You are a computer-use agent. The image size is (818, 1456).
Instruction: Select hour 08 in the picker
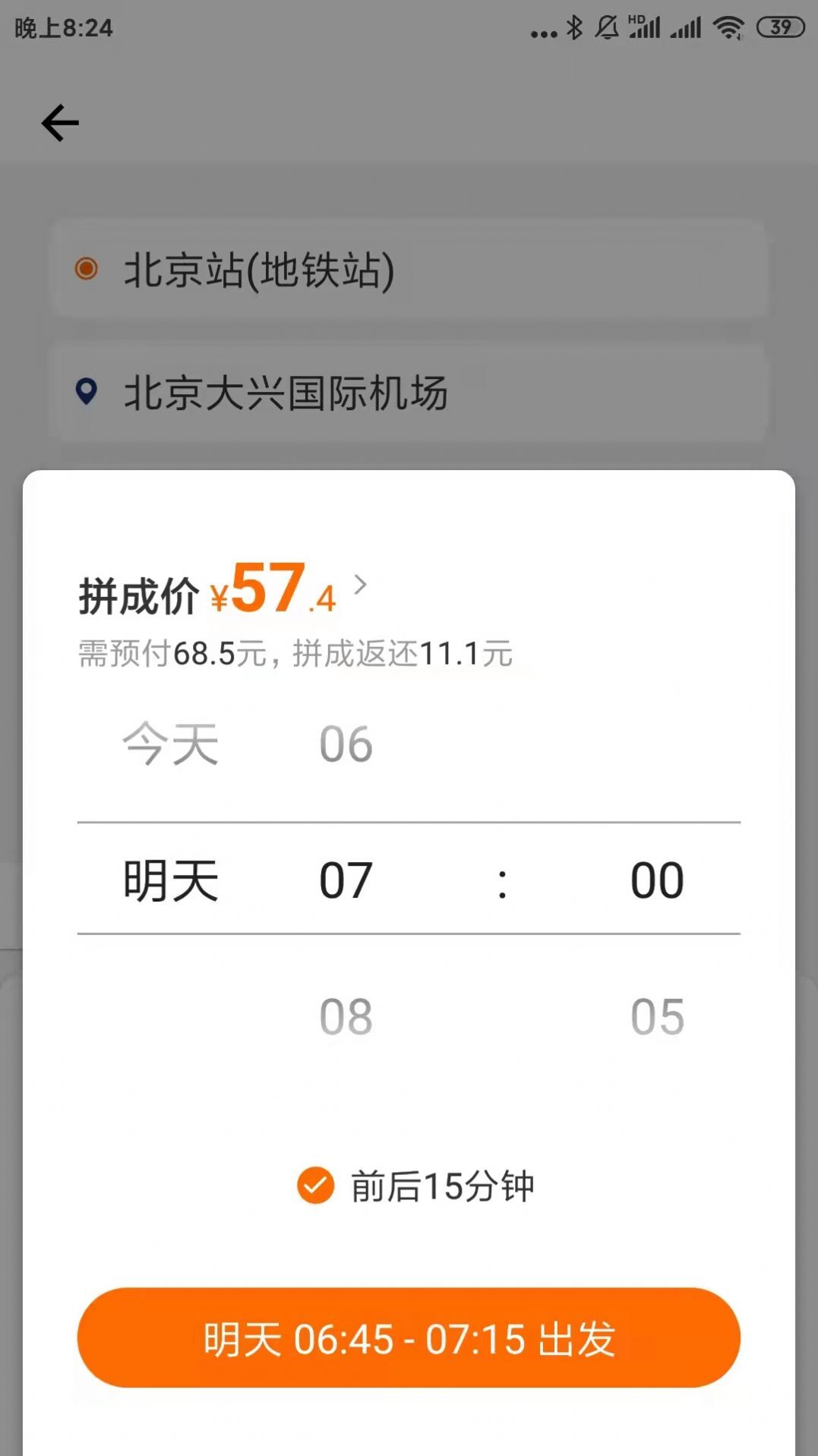pos(346,1015)
